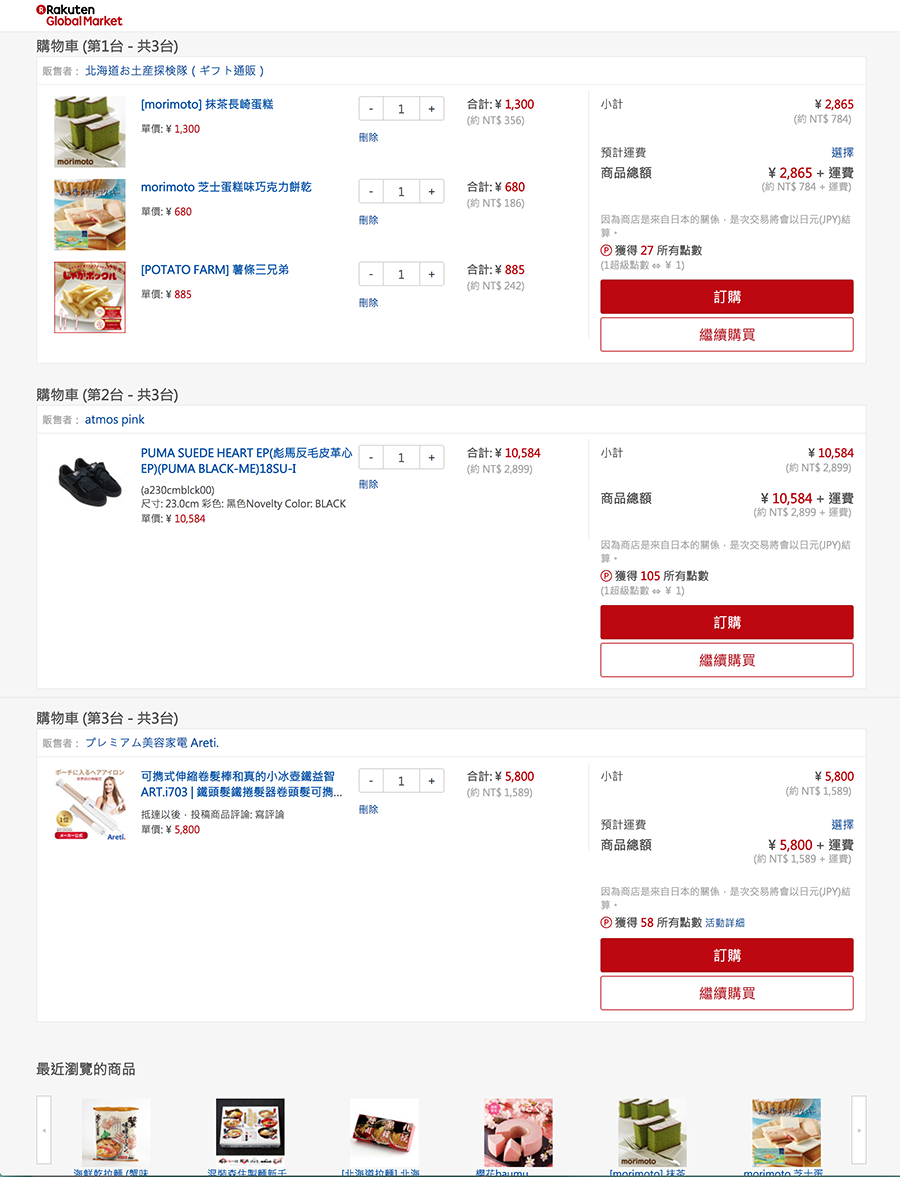Show next recently viewed products

(x=858, y=1130)
